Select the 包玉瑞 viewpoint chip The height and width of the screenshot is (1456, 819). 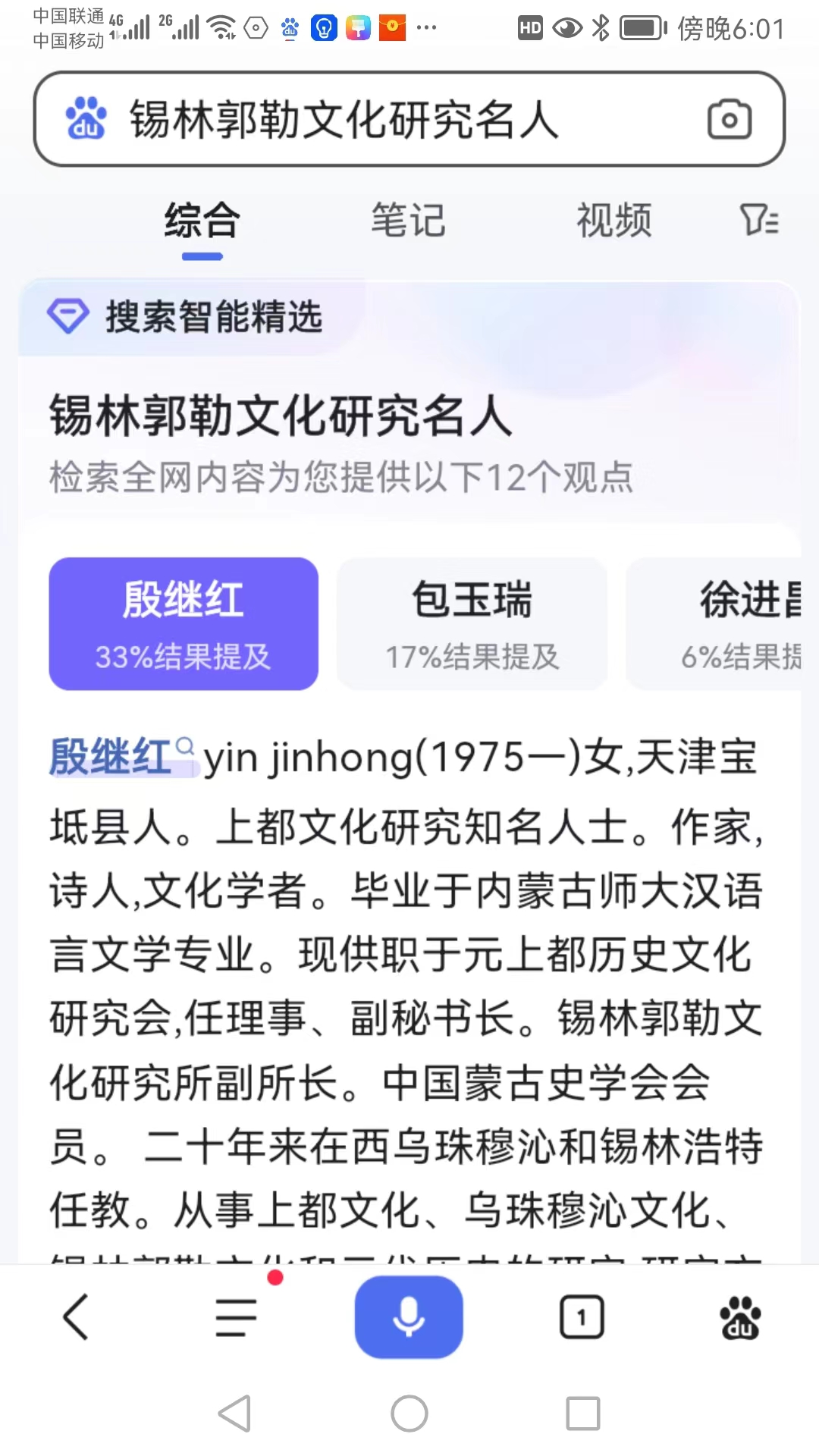(472, 623)
